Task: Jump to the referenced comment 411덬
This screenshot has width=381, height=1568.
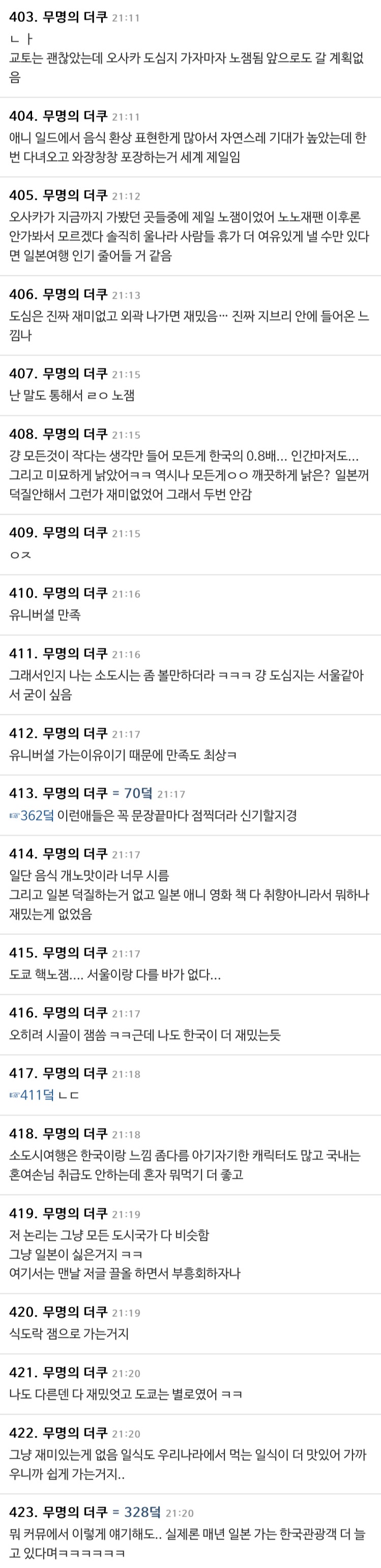Action: [32, 1095]
